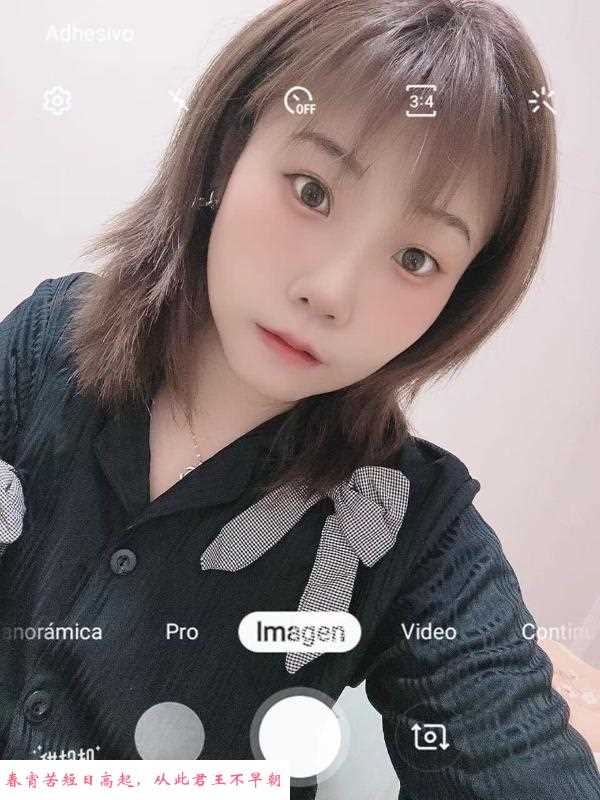The image size is (600, 800).
Task: Flip between front and rear camera
Action: pyautogui.click(x=431, y=736)
